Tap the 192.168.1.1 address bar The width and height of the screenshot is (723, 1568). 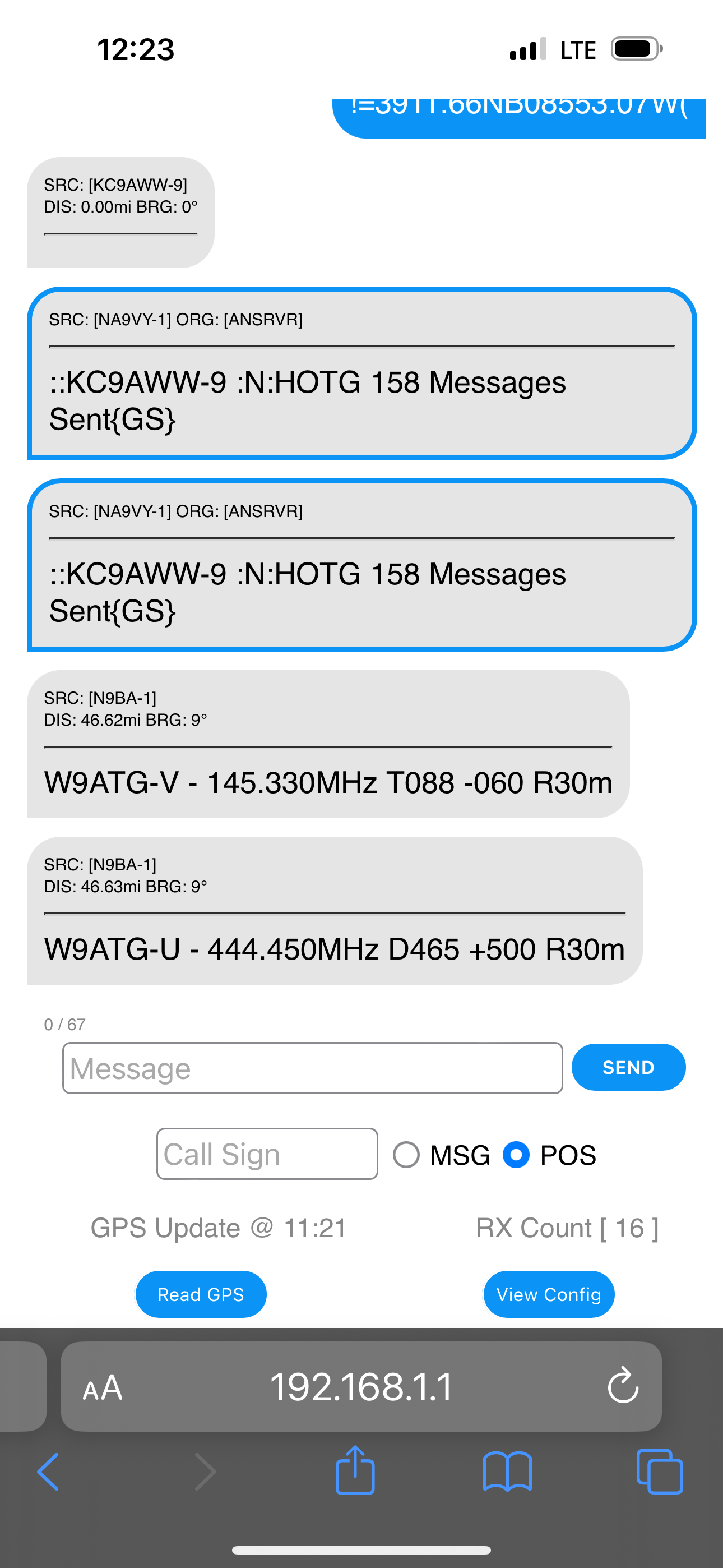point(361,1387)
